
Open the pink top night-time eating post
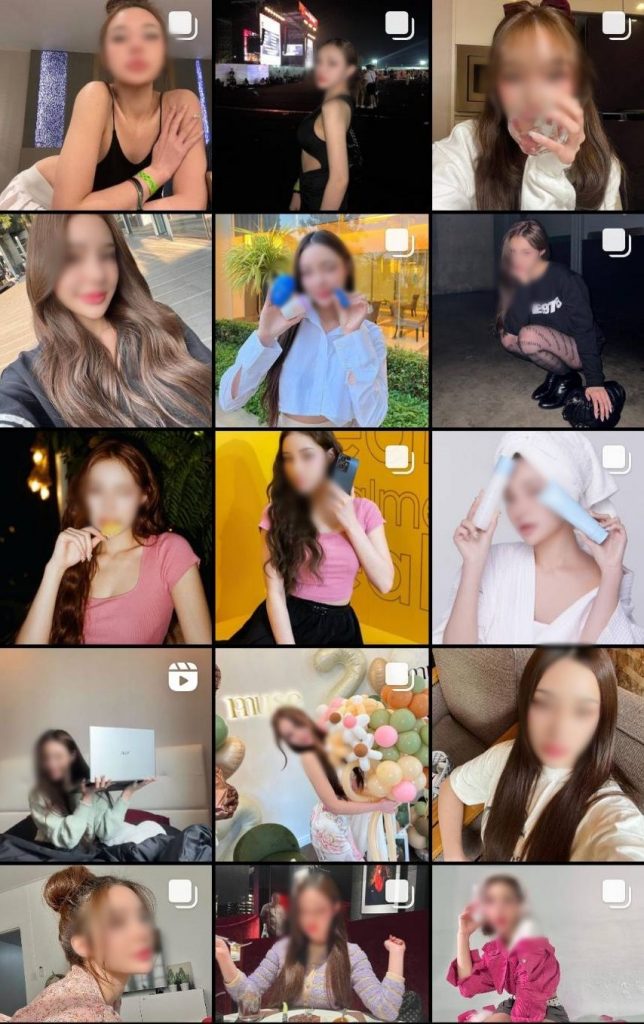coord(105,537)
